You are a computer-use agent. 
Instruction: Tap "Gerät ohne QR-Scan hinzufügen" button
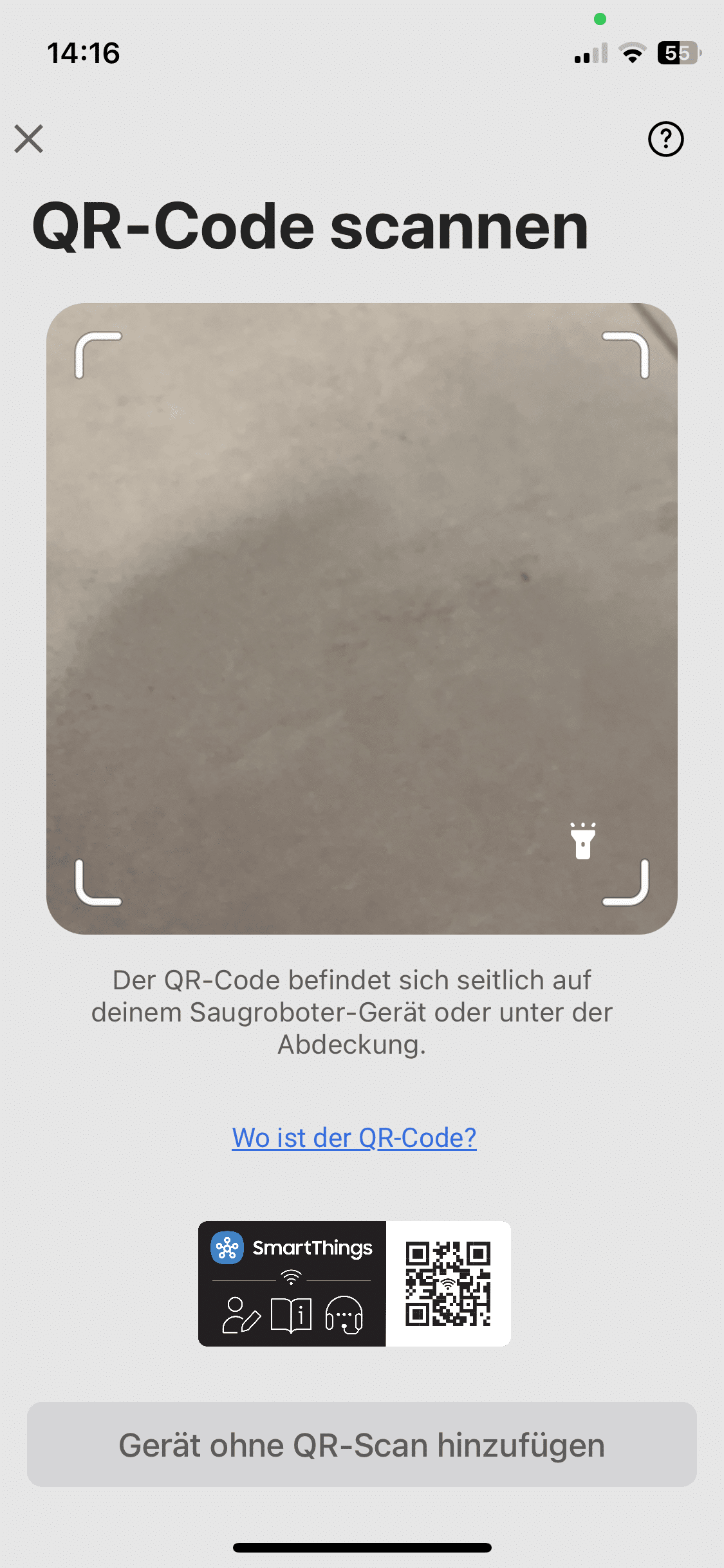tap(362, 1444)
